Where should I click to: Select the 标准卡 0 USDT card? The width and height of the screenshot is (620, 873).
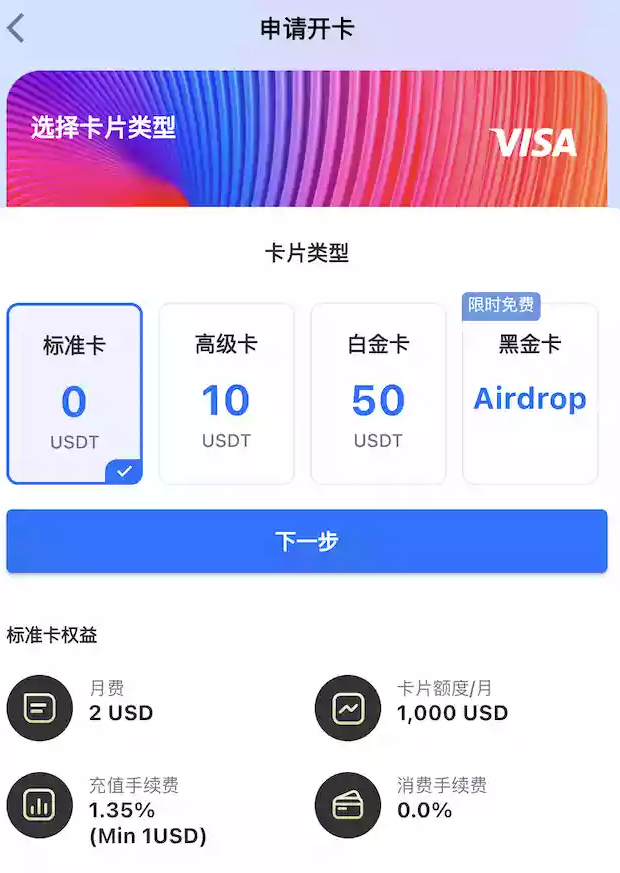tap(75, 394)
